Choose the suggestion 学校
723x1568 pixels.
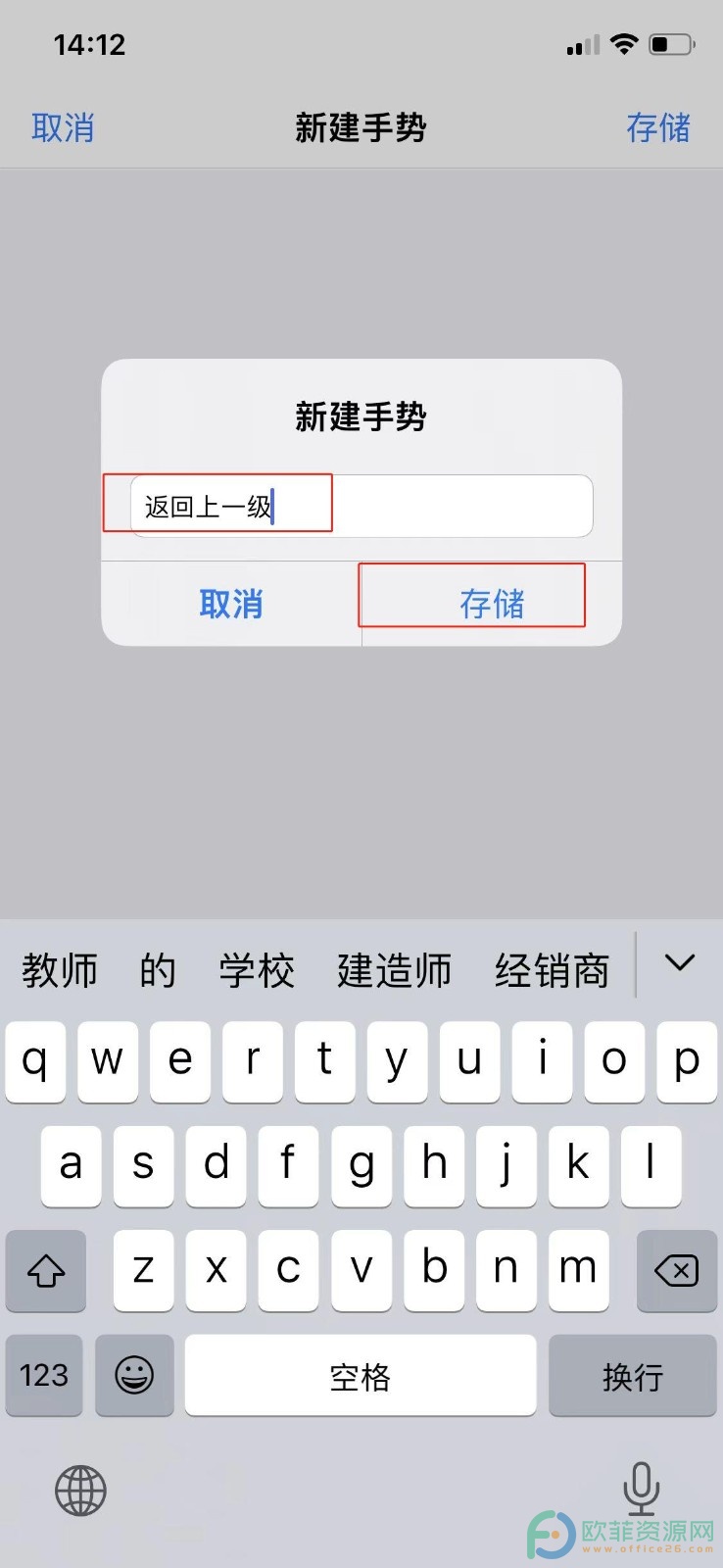coord(257,970)
